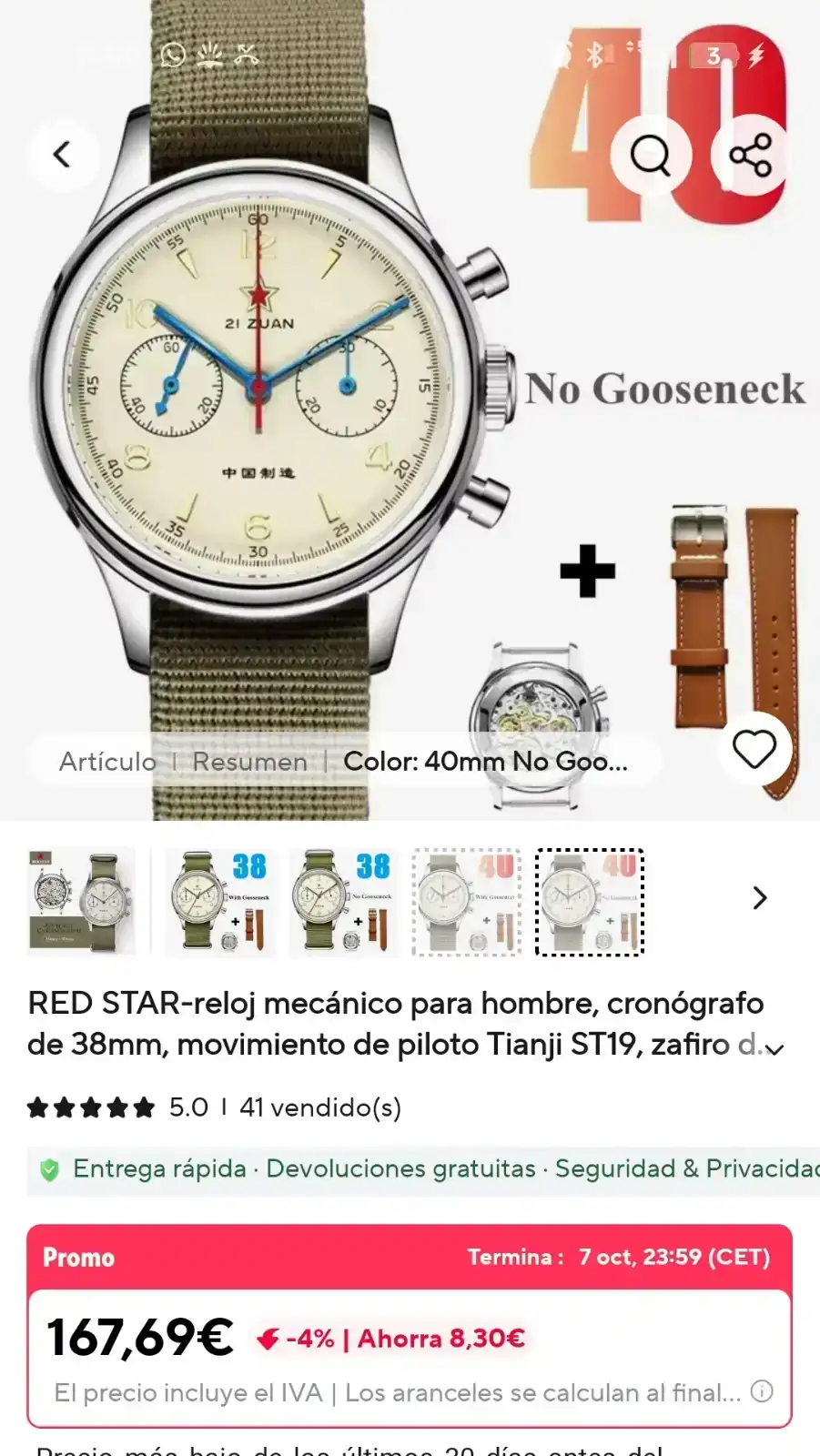Image resolution: width=820 pixels, height=1456 pixels.
Task: Open the price info icon next to aranceles
Action: [x=762, y=1391]
